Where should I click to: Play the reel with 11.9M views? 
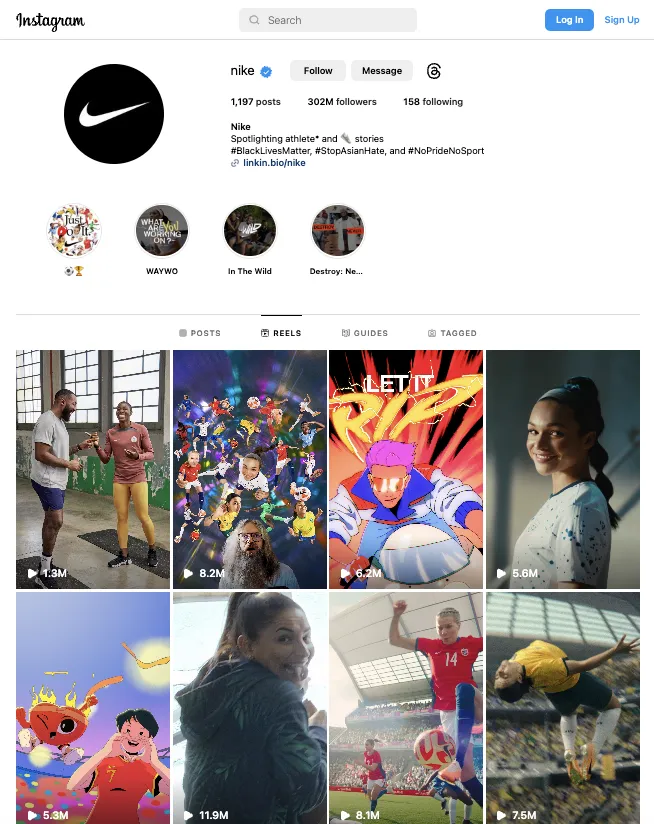[250, 706]
